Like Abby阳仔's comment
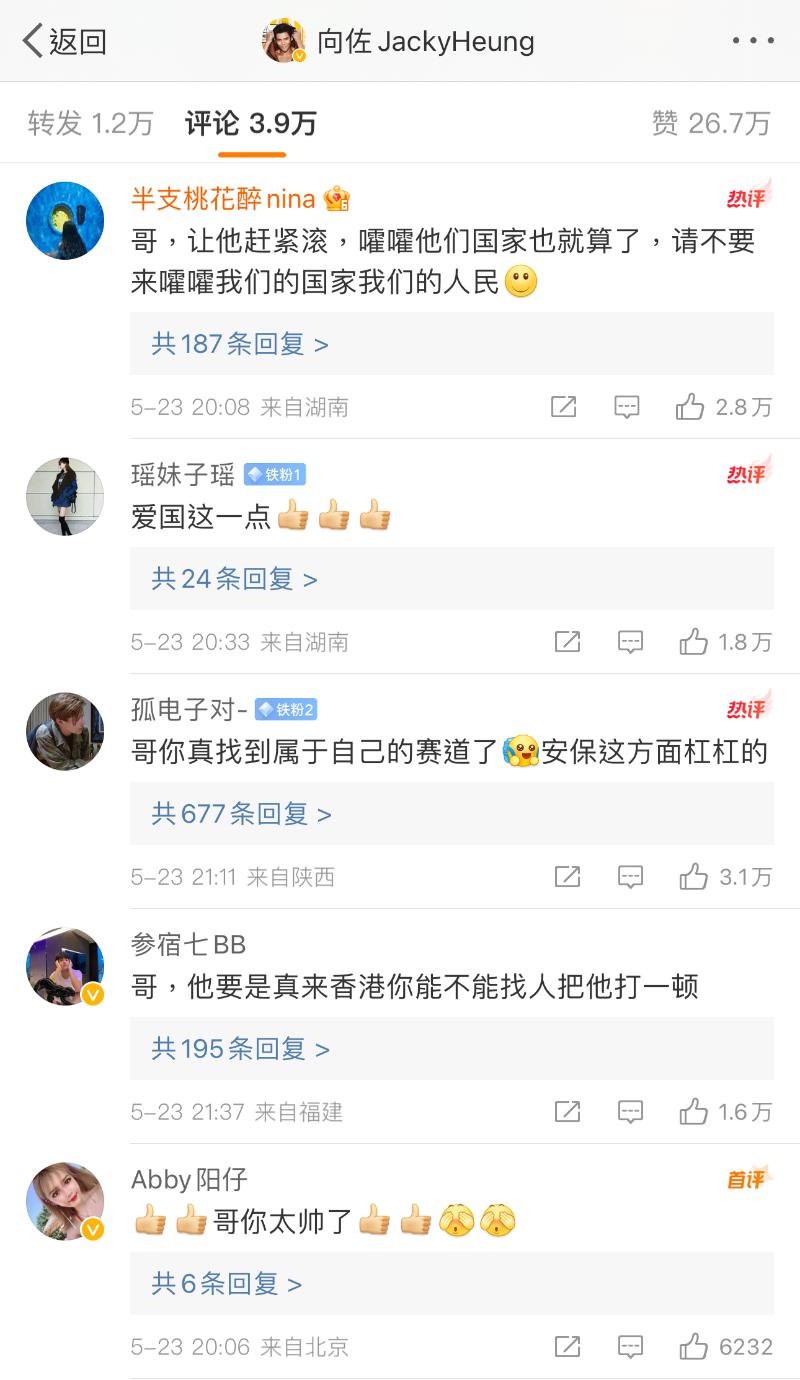Screen dimensions: 800x1380 (693, 1347)
